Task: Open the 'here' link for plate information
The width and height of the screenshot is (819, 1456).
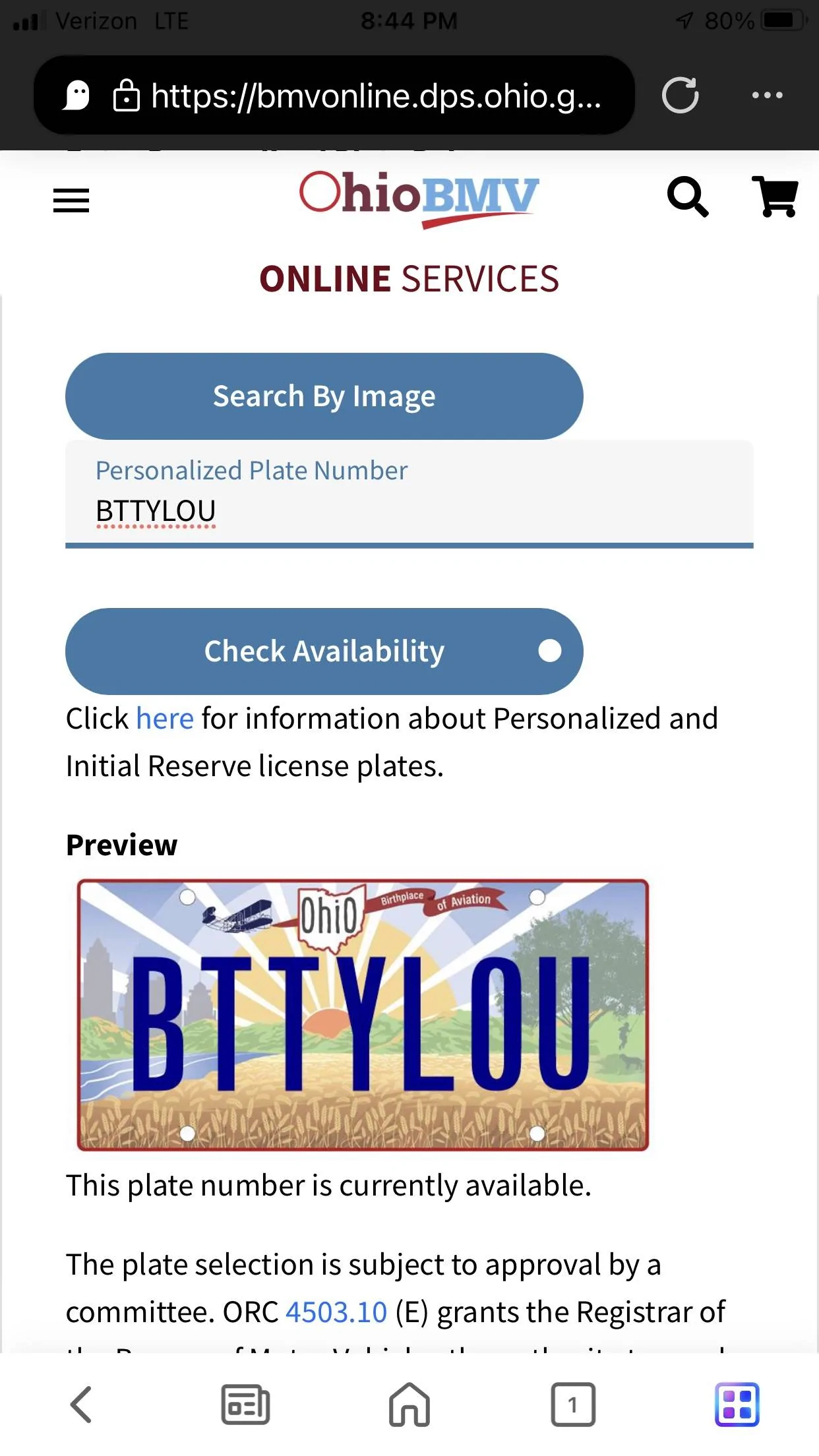Action: pos(165,719)
